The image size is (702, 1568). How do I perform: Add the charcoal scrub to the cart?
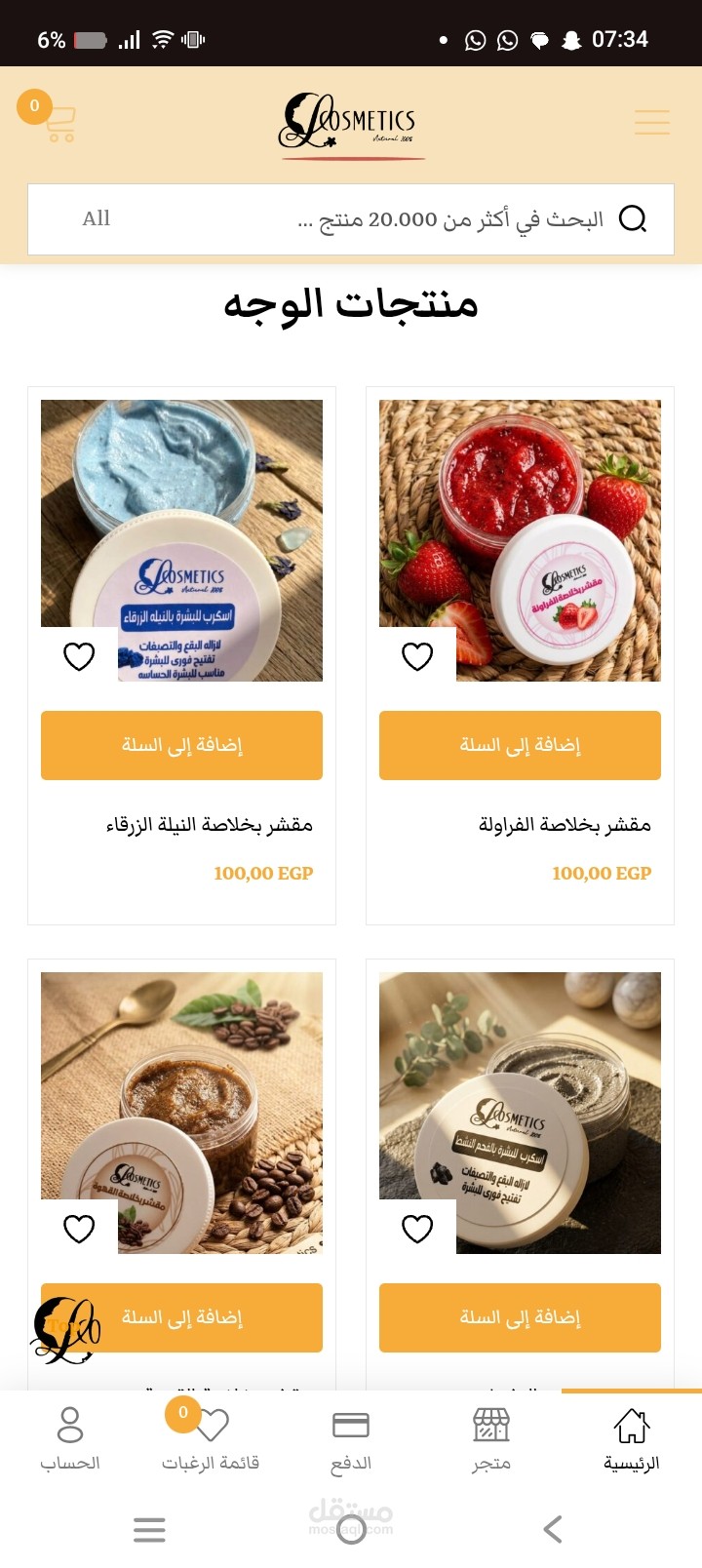coord(520,1317)
